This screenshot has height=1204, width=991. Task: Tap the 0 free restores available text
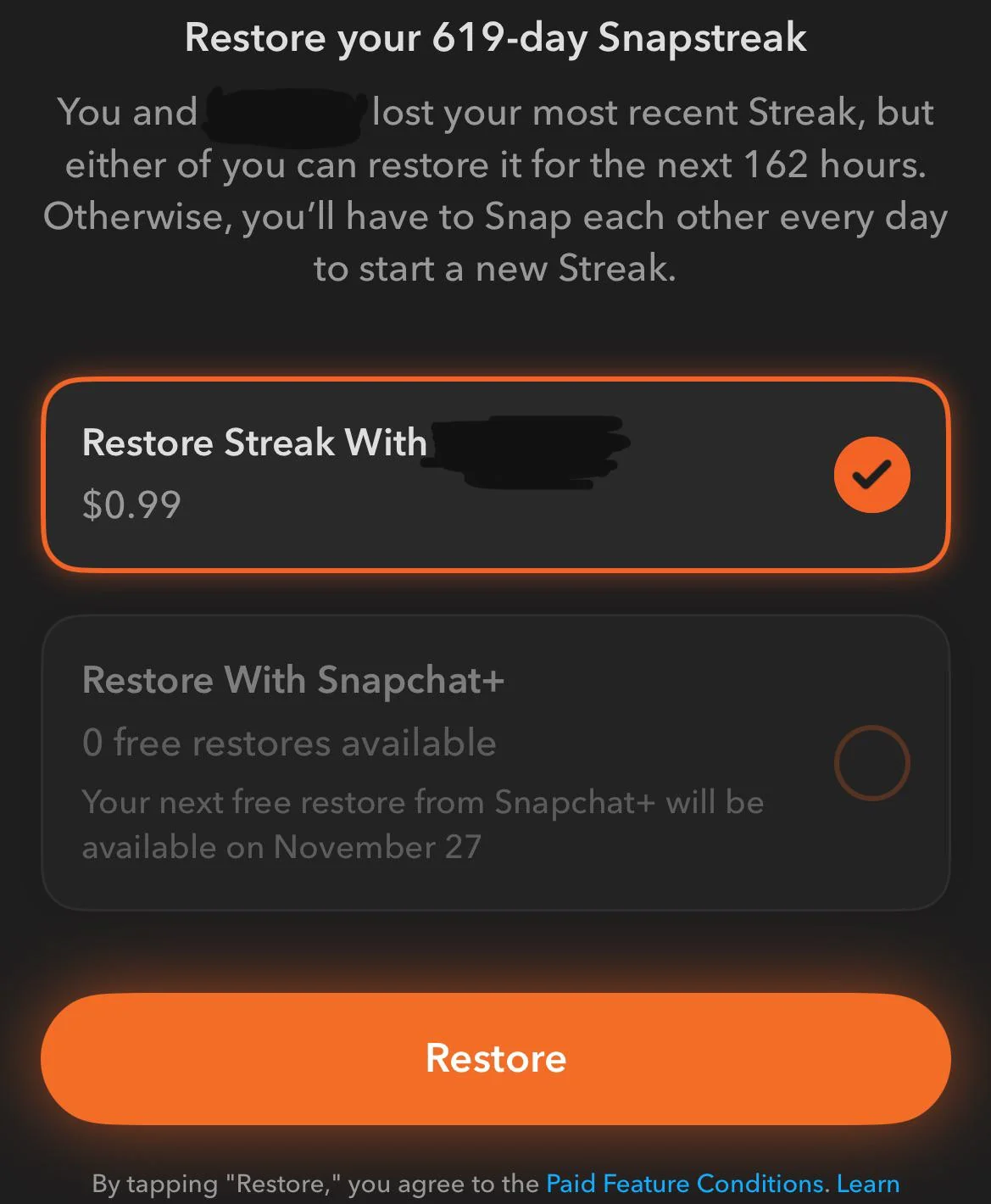point(288,742)
